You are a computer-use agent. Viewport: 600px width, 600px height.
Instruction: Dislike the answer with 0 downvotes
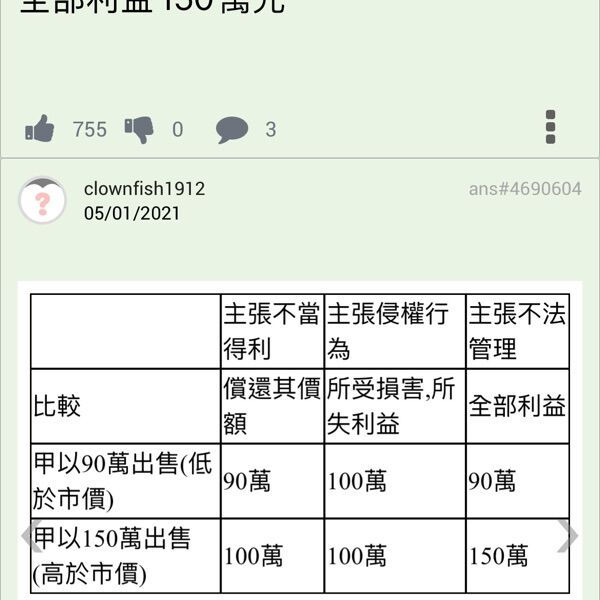click(x=138, y=128)
